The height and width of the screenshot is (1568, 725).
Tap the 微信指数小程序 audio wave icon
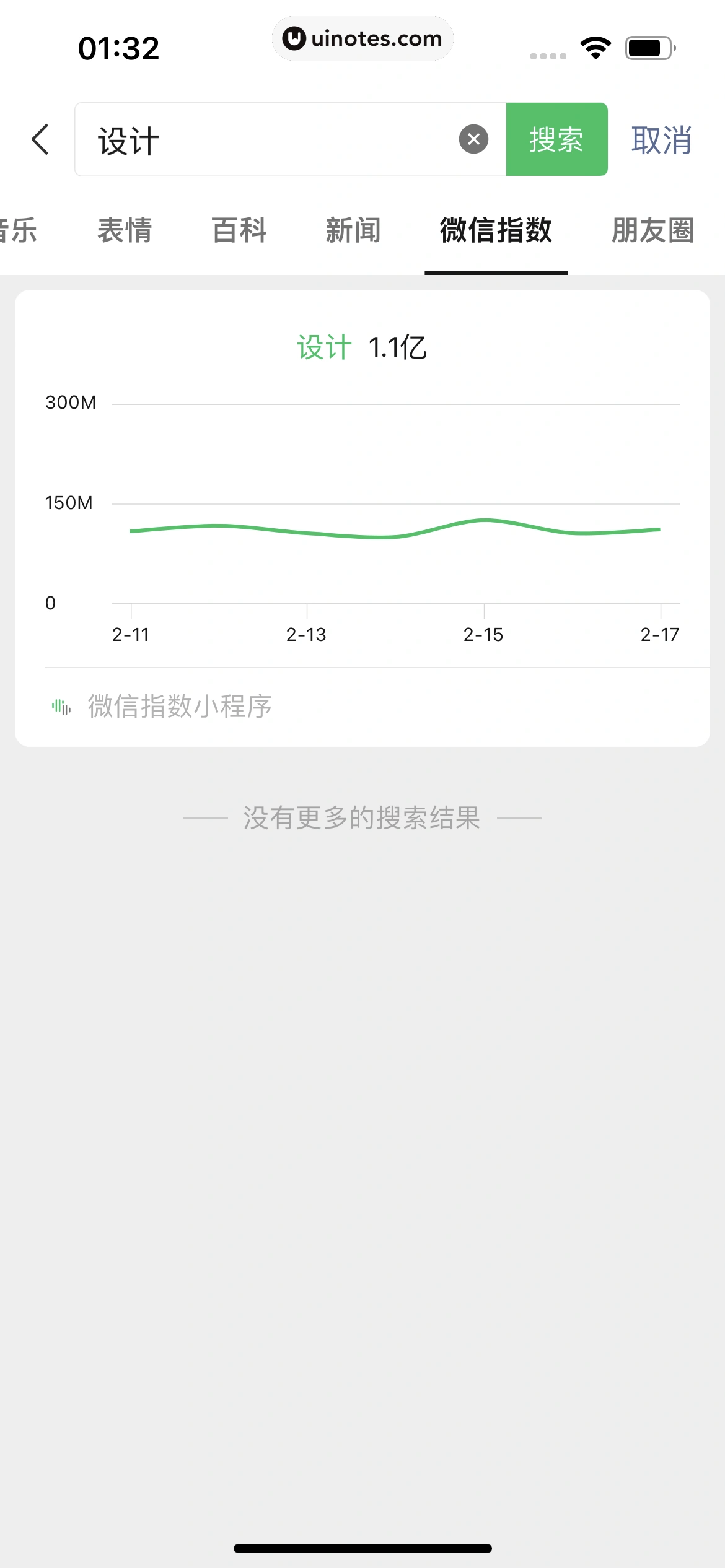pyautogui.click(x=62, y=705)
